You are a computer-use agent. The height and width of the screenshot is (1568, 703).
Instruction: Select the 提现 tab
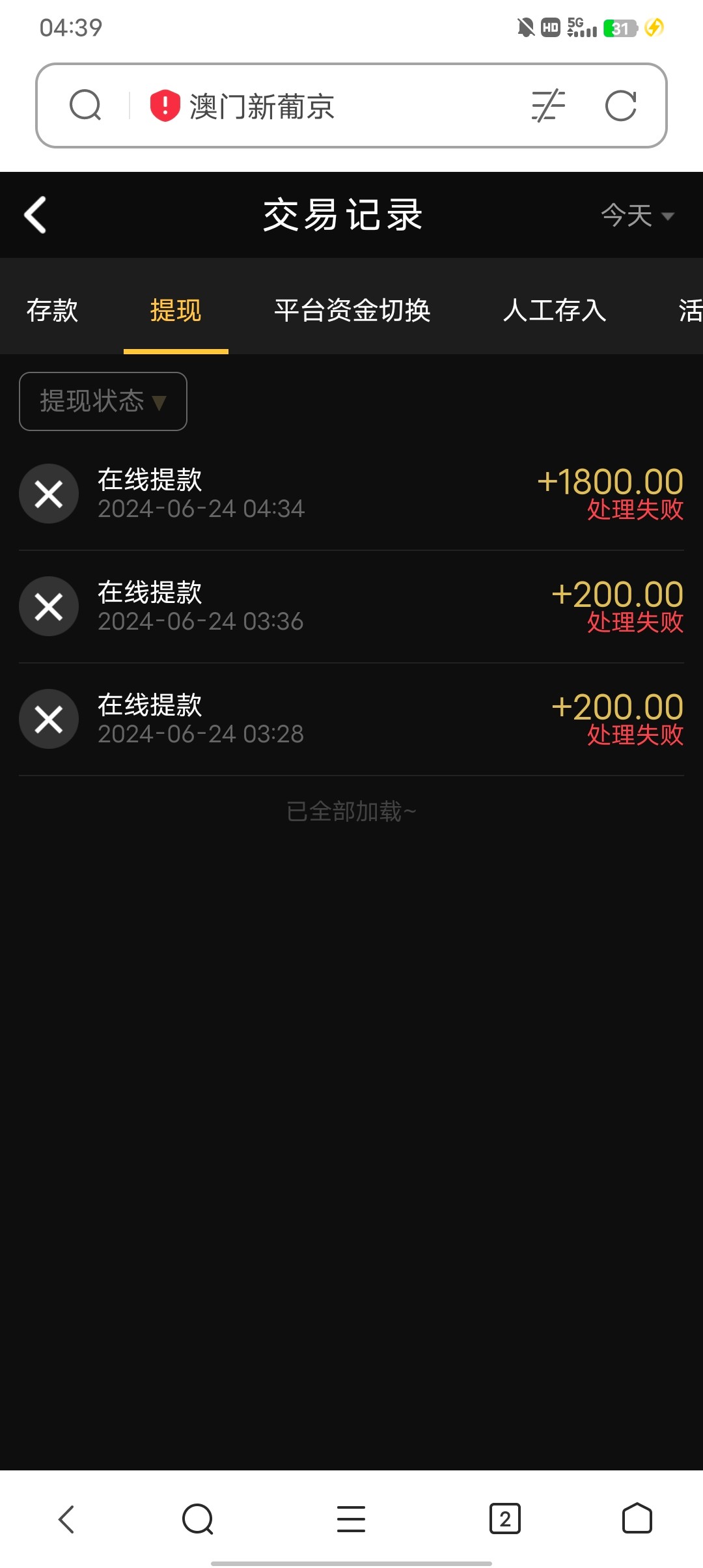[x=176, y=310]
